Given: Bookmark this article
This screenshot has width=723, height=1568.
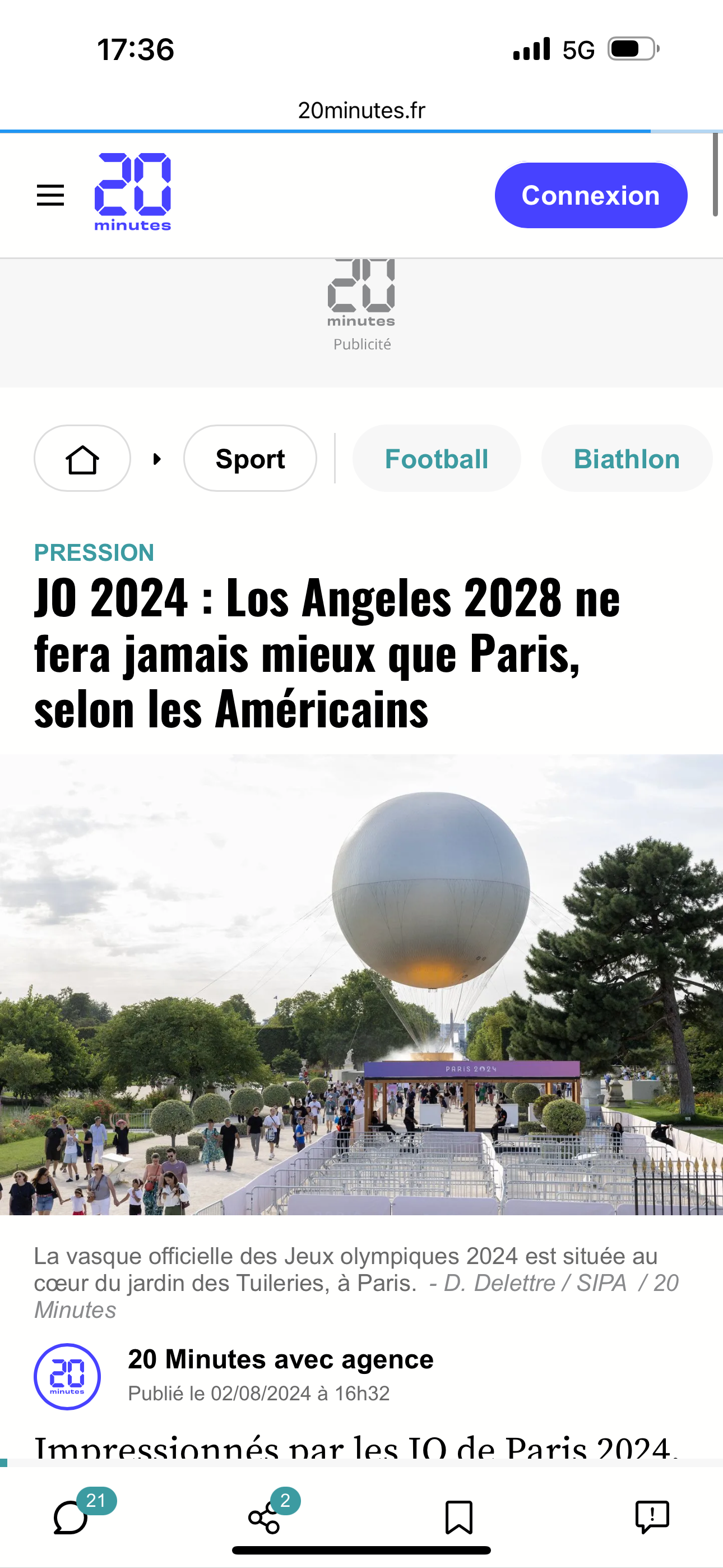Looking at the screenshot, I should [458, 1516].
